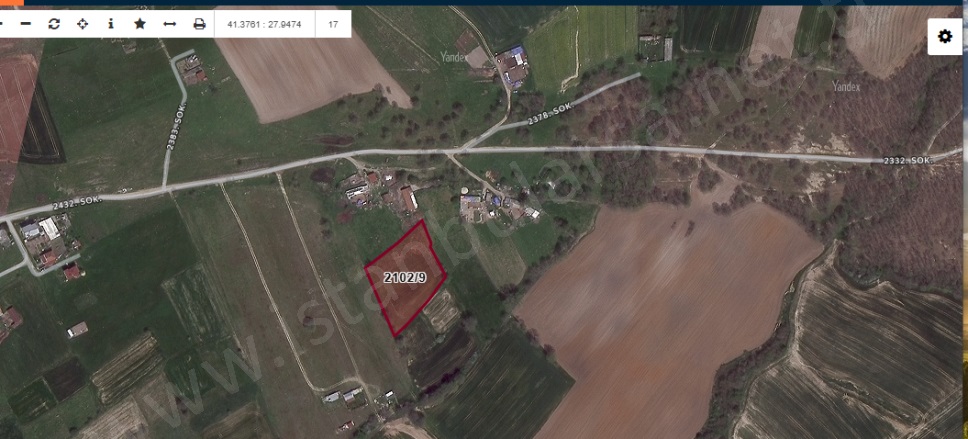Locate my position with crosshair icon
Viewport: 968px width, 439px height.
click(x=82, y=23)
